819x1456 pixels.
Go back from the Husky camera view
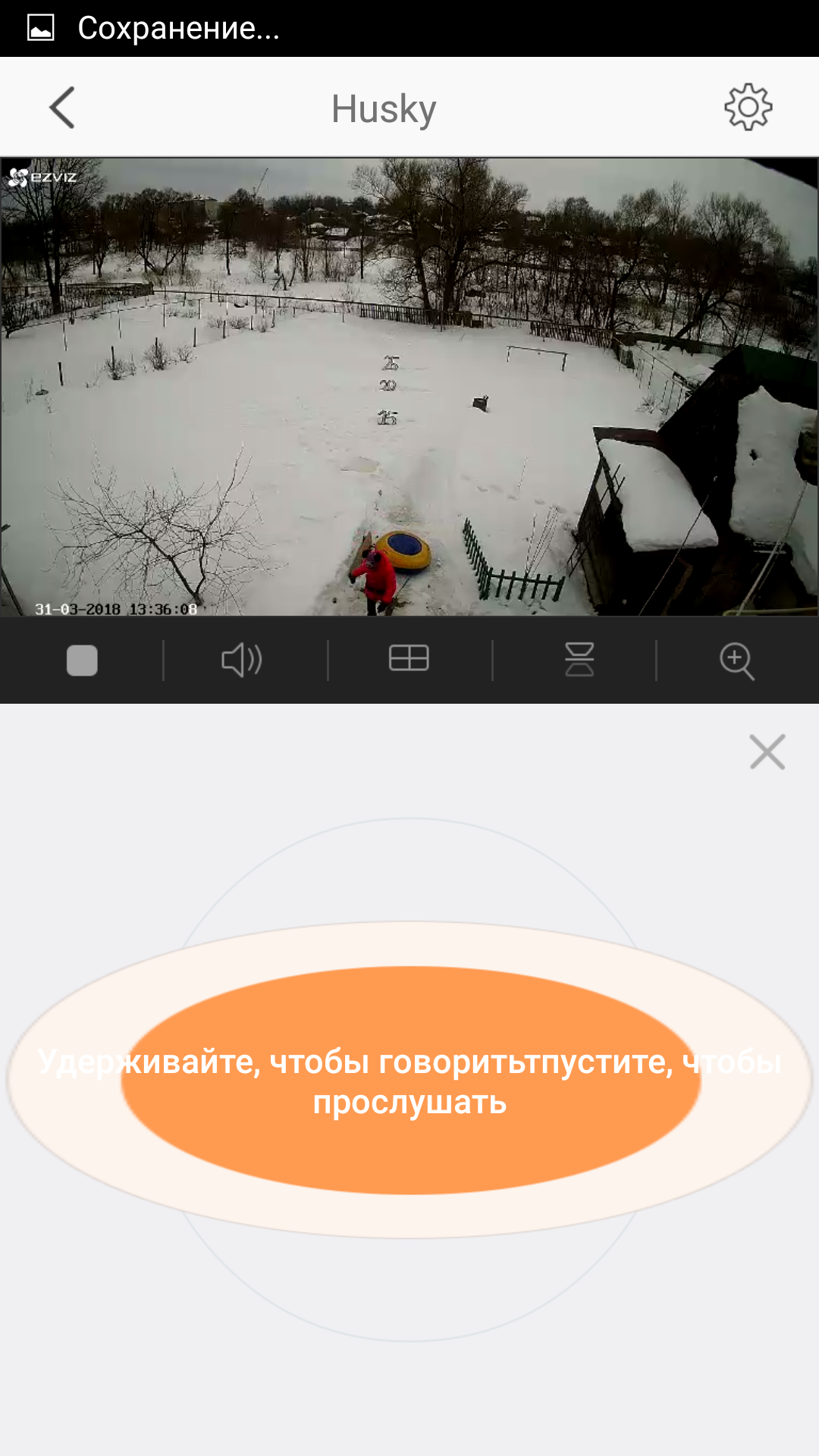(x=62, y=108)
